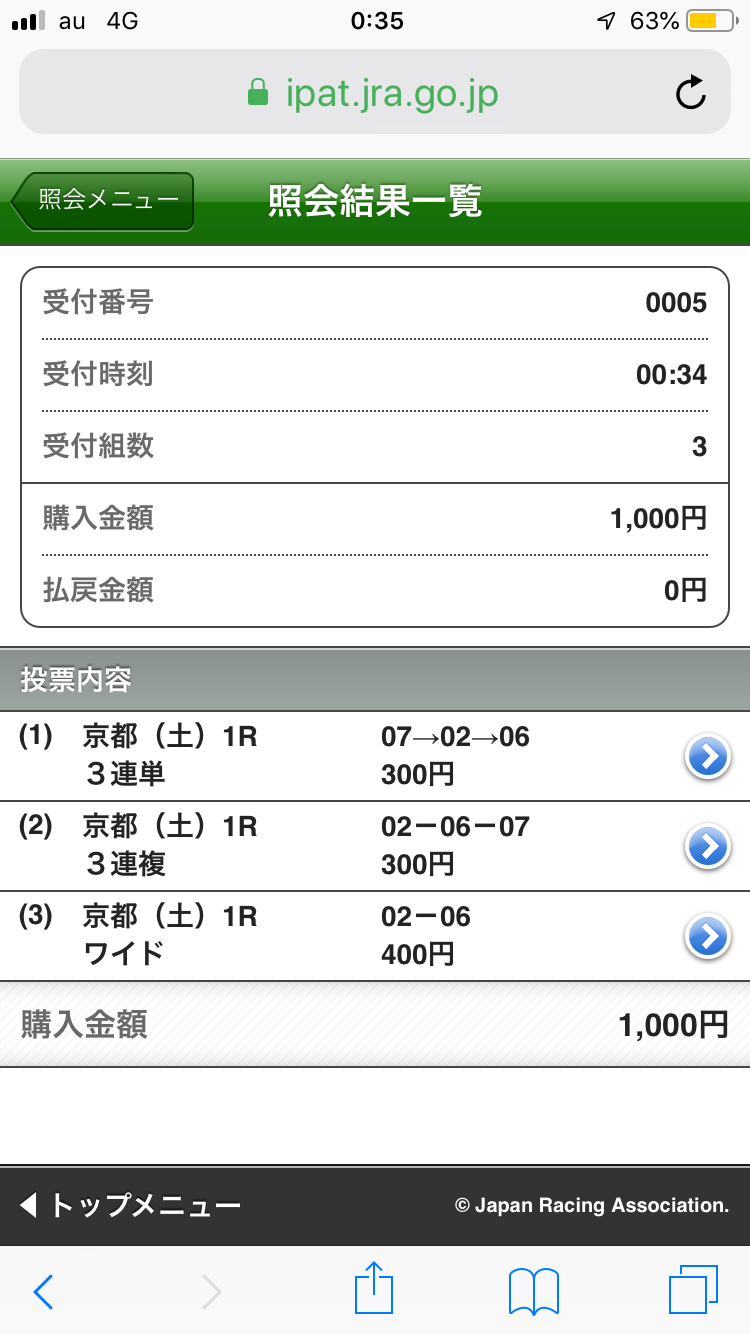Go back to 照会メニュー

point(104,201)
